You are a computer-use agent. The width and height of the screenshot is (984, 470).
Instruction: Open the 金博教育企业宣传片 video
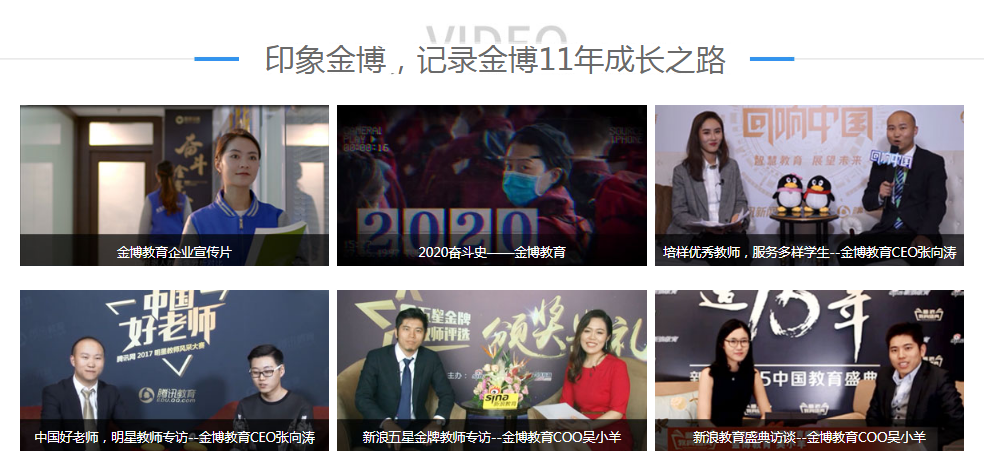[174, 185]
